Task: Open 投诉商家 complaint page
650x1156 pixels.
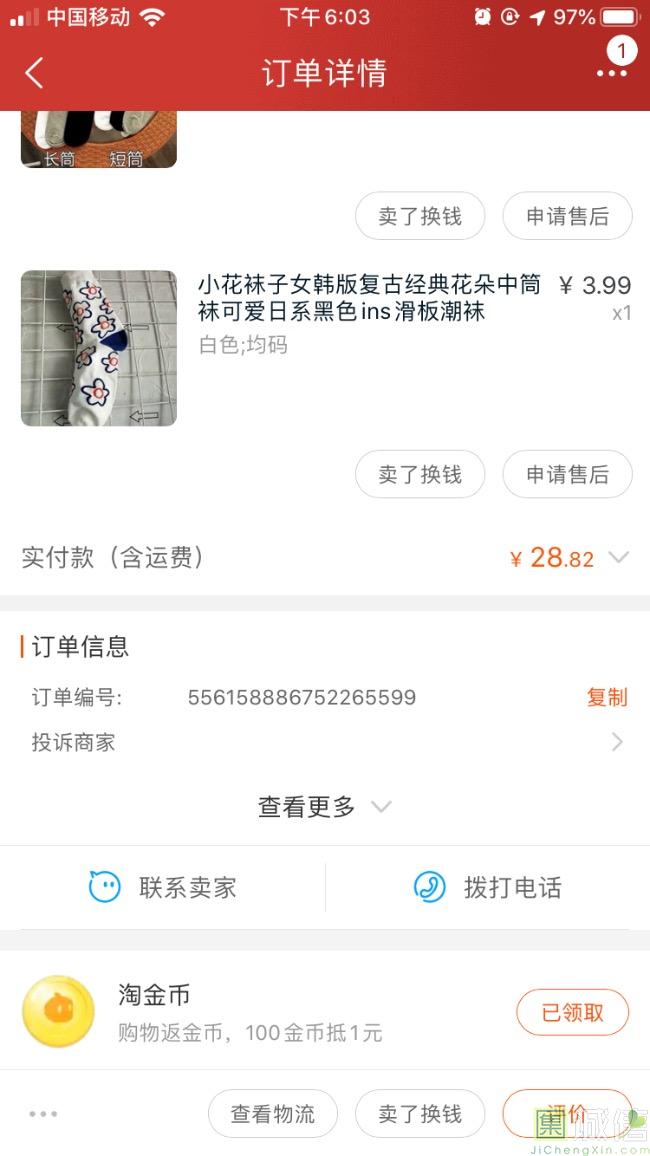Action: click(x=325, y=742)
